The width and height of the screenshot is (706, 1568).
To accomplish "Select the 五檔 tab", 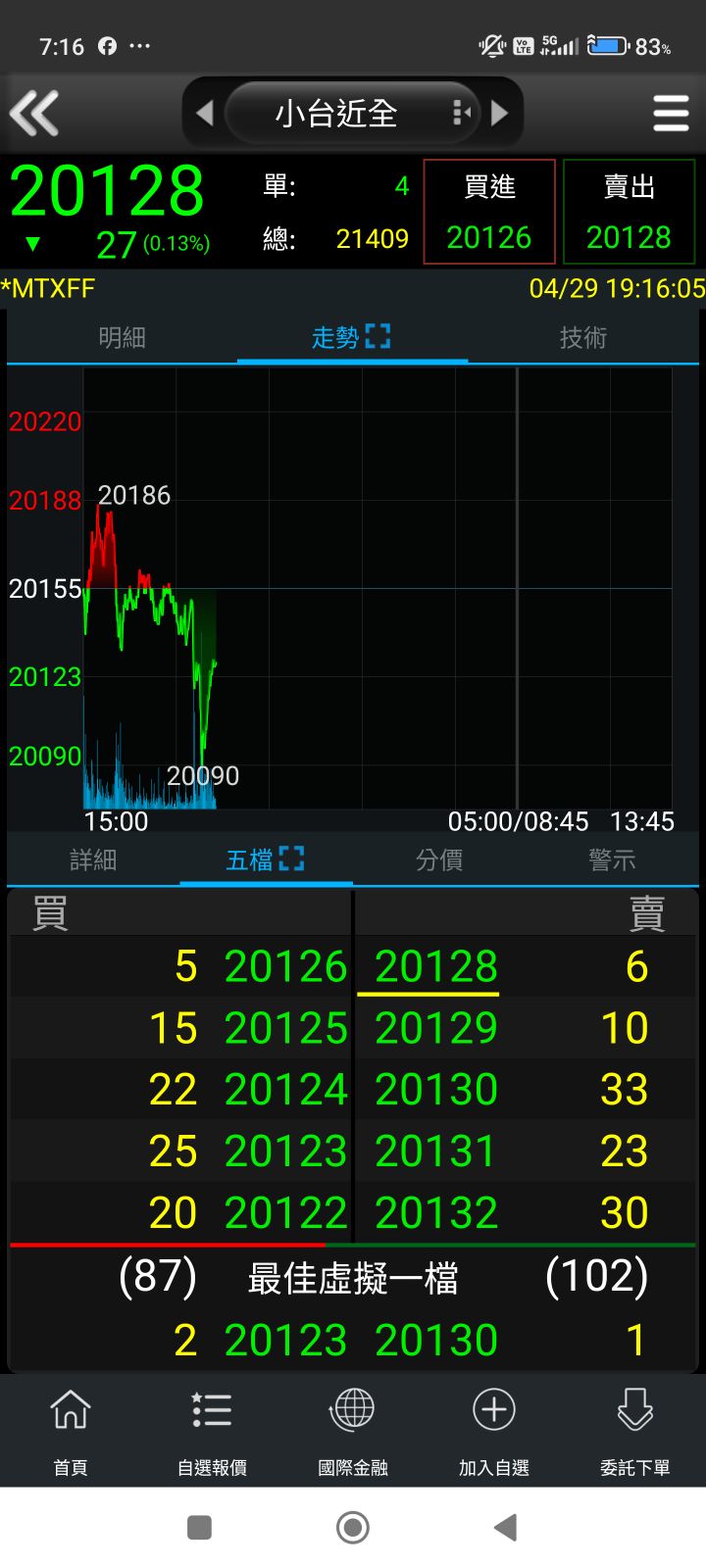I will pyautogui.click(x=265, y=860).
